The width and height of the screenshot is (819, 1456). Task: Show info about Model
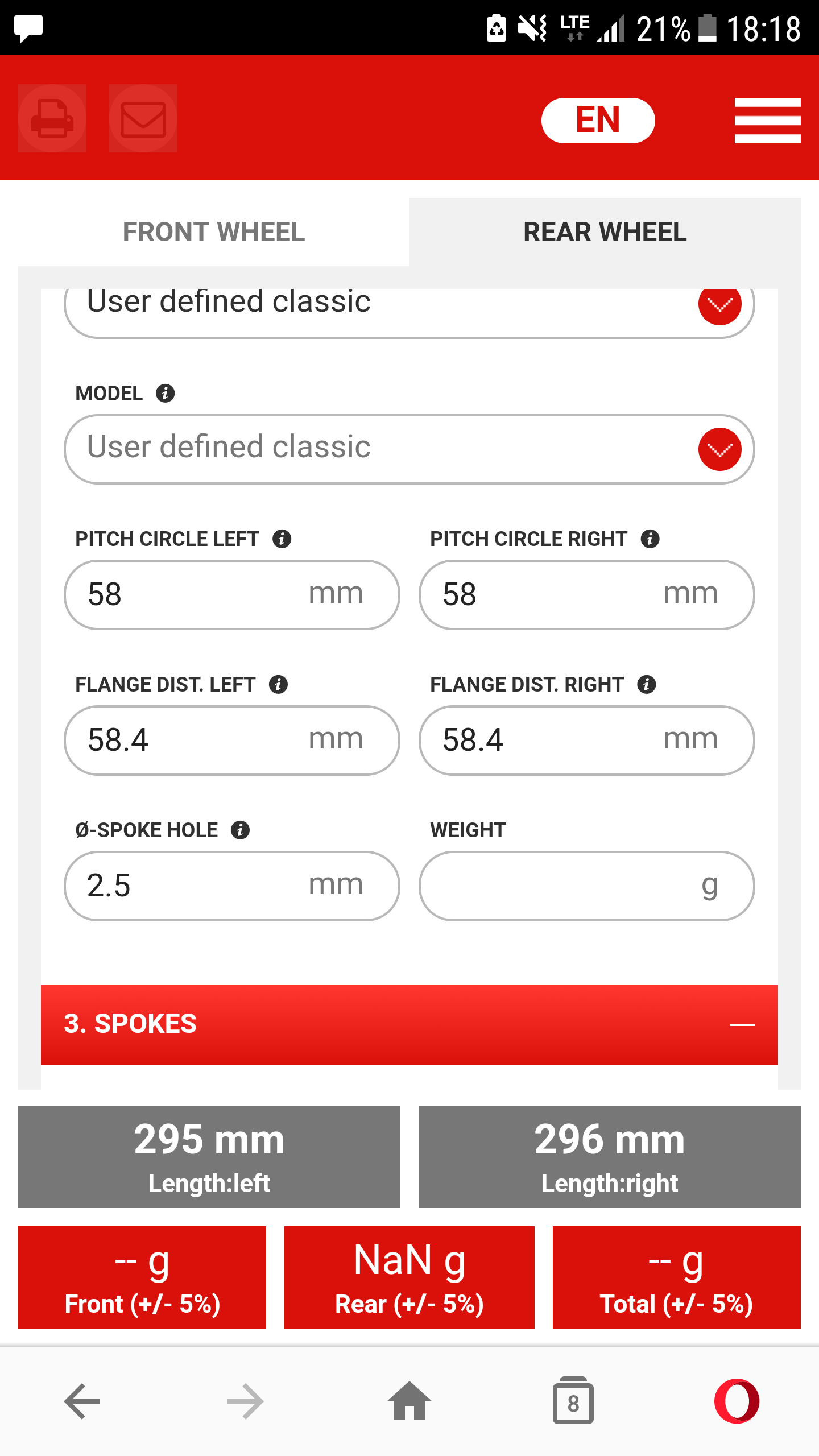point(165,393)
